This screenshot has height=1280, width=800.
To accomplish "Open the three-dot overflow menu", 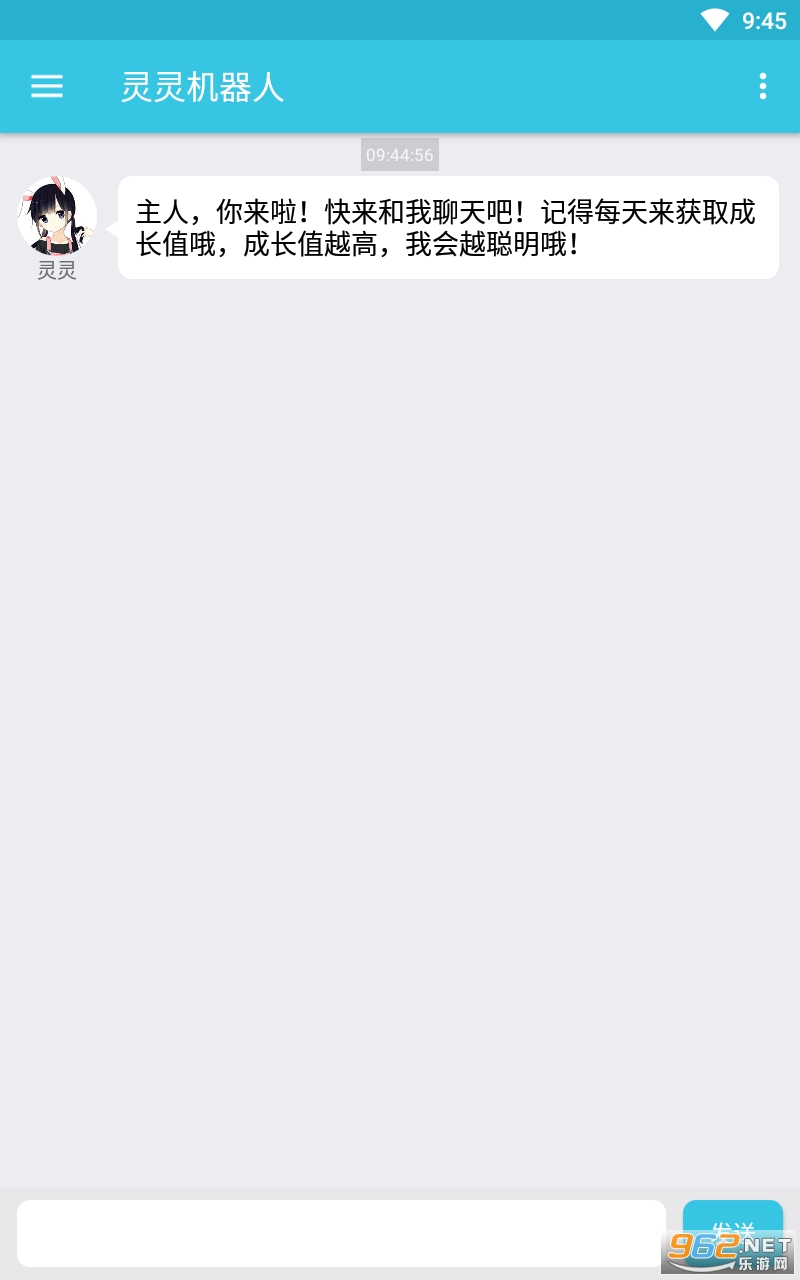I will pos(762,87).
